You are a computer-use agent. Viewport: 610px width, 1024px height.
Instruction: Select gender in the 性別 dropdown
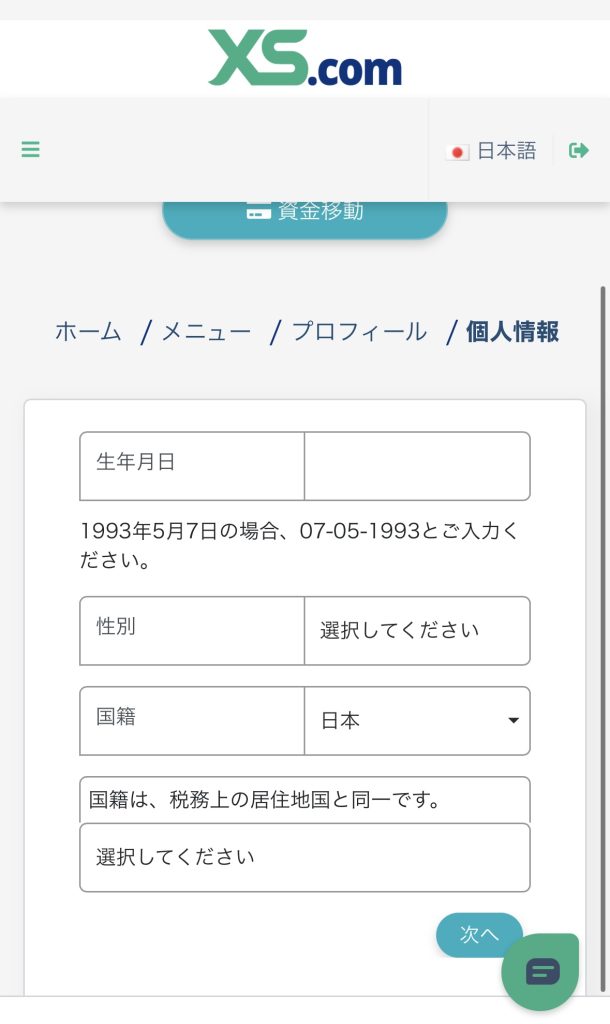(417, 631)
